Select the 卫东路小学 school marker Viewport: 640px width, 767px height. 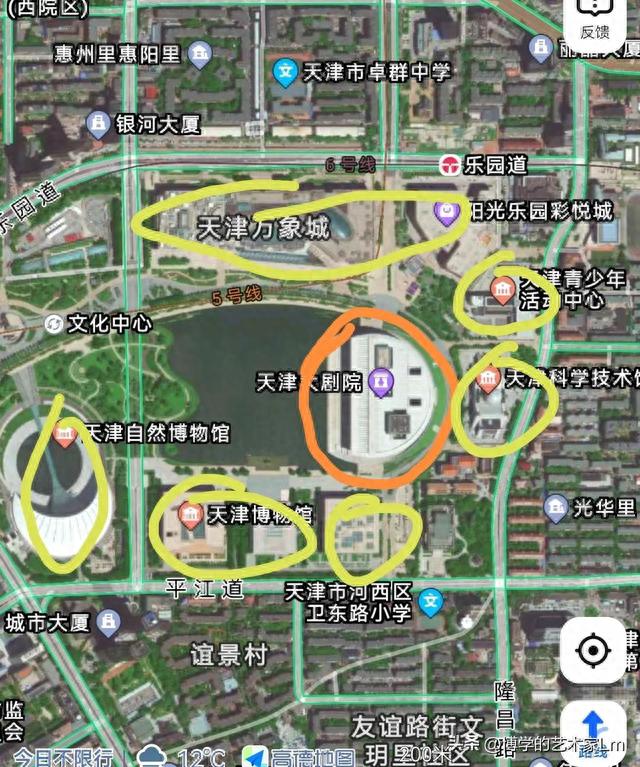[x=431, y=601]
